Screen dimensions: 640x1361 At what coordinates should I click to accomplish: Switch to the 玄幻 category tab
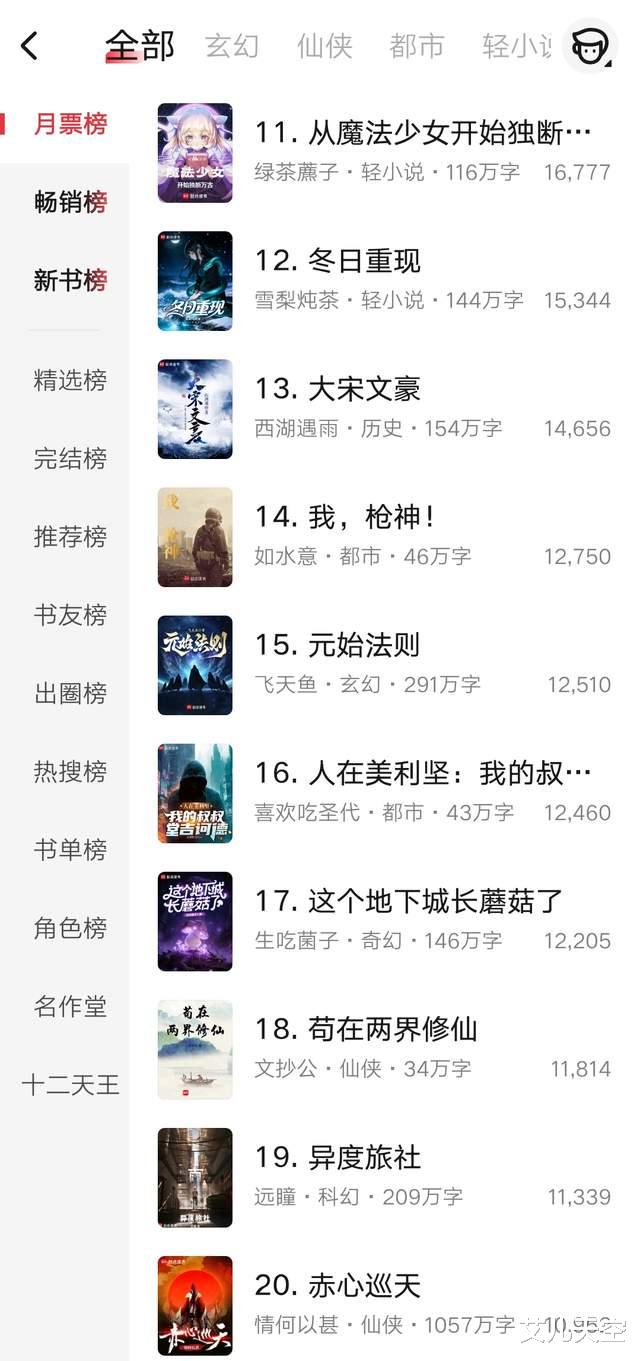pos(232,46)
